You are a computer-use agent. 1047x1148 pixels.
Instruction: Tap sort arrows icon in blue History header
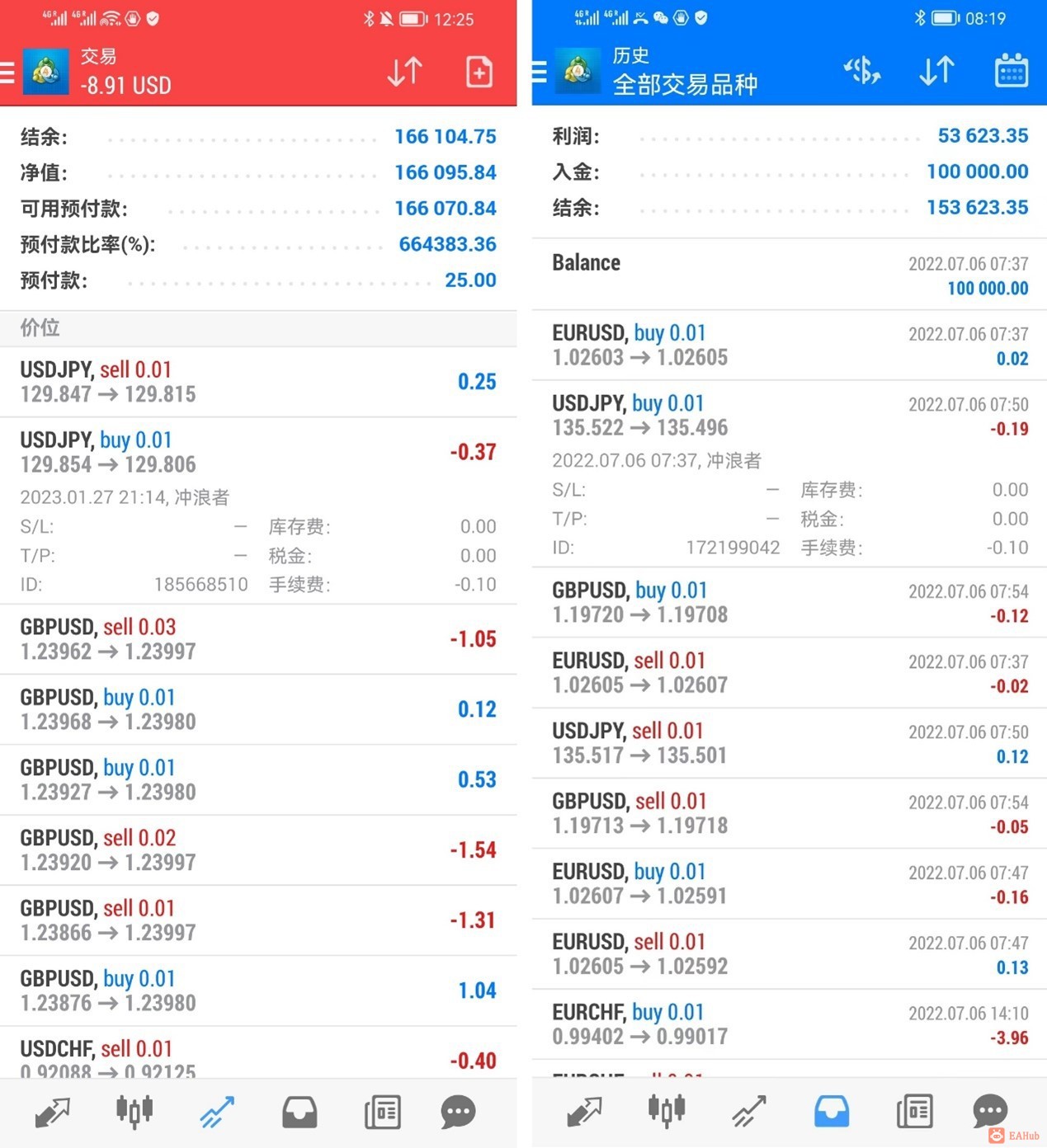pos(936,71)
